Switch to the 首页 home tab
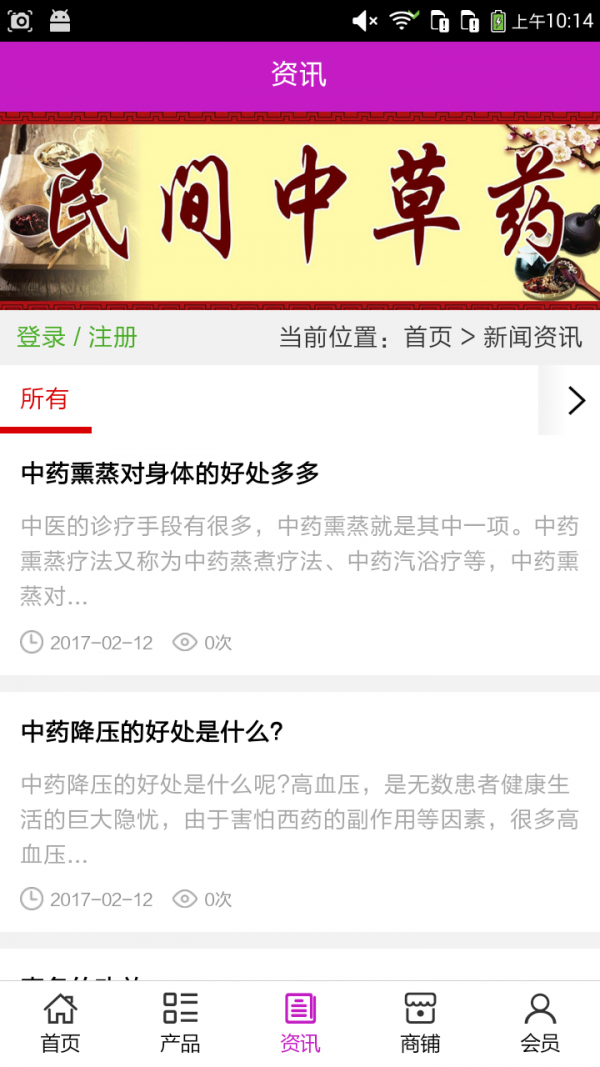 pos(60,1022)
